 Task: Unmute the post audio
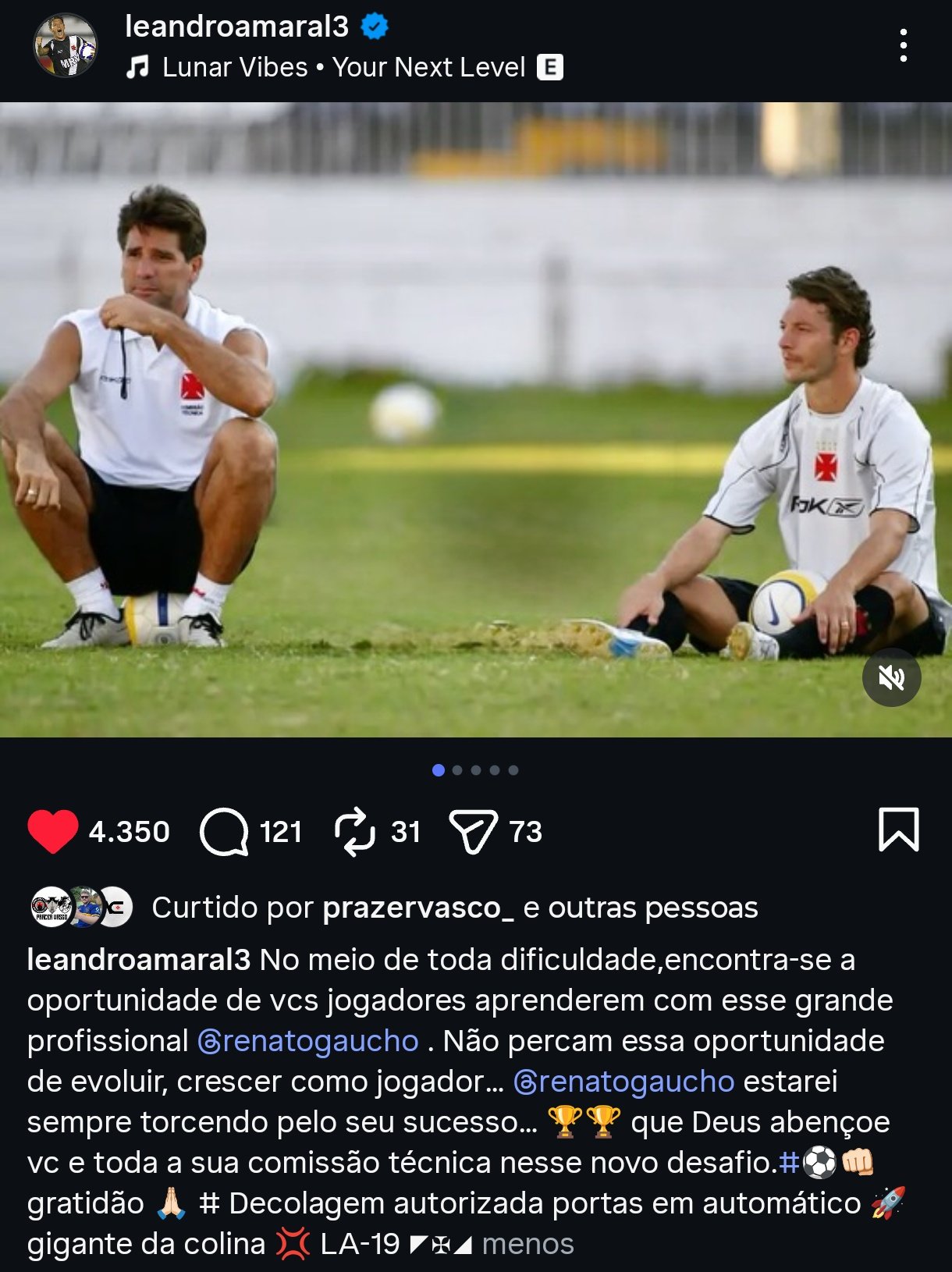tap(891, 677)
